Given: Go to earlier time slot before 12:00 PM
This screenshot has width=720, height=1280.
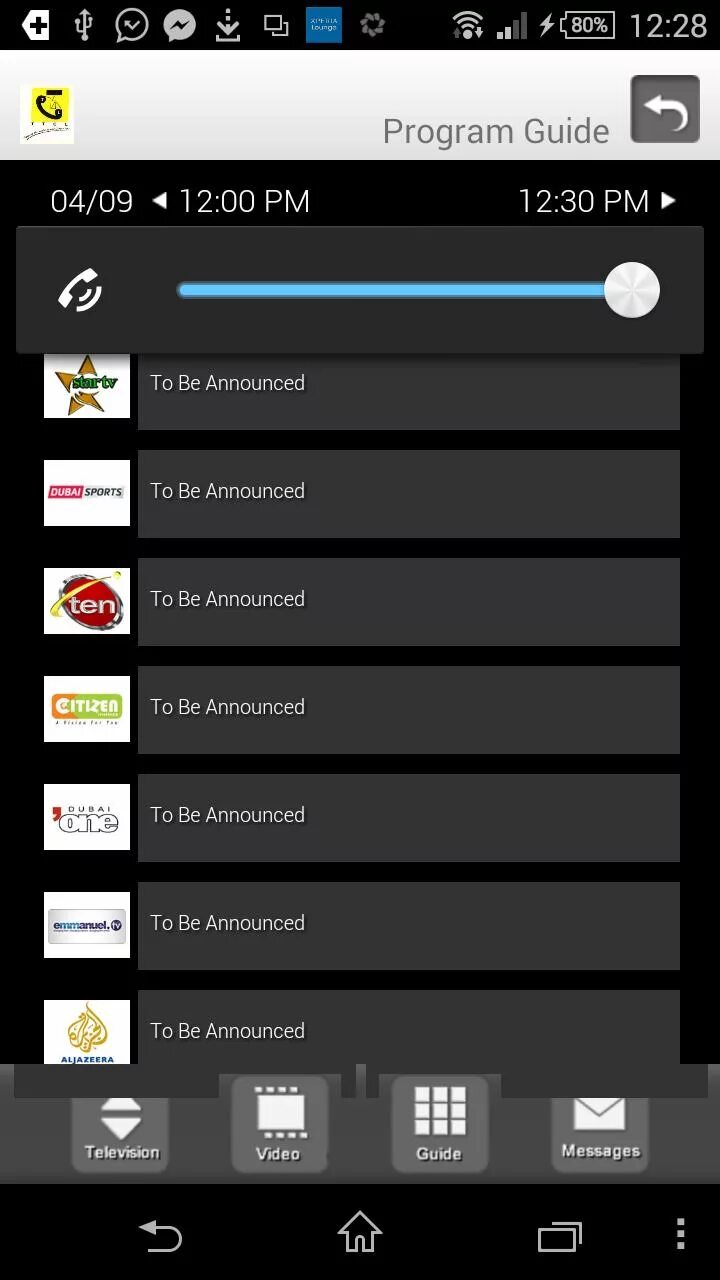Looking at the screenshot, I should point(159,201).
